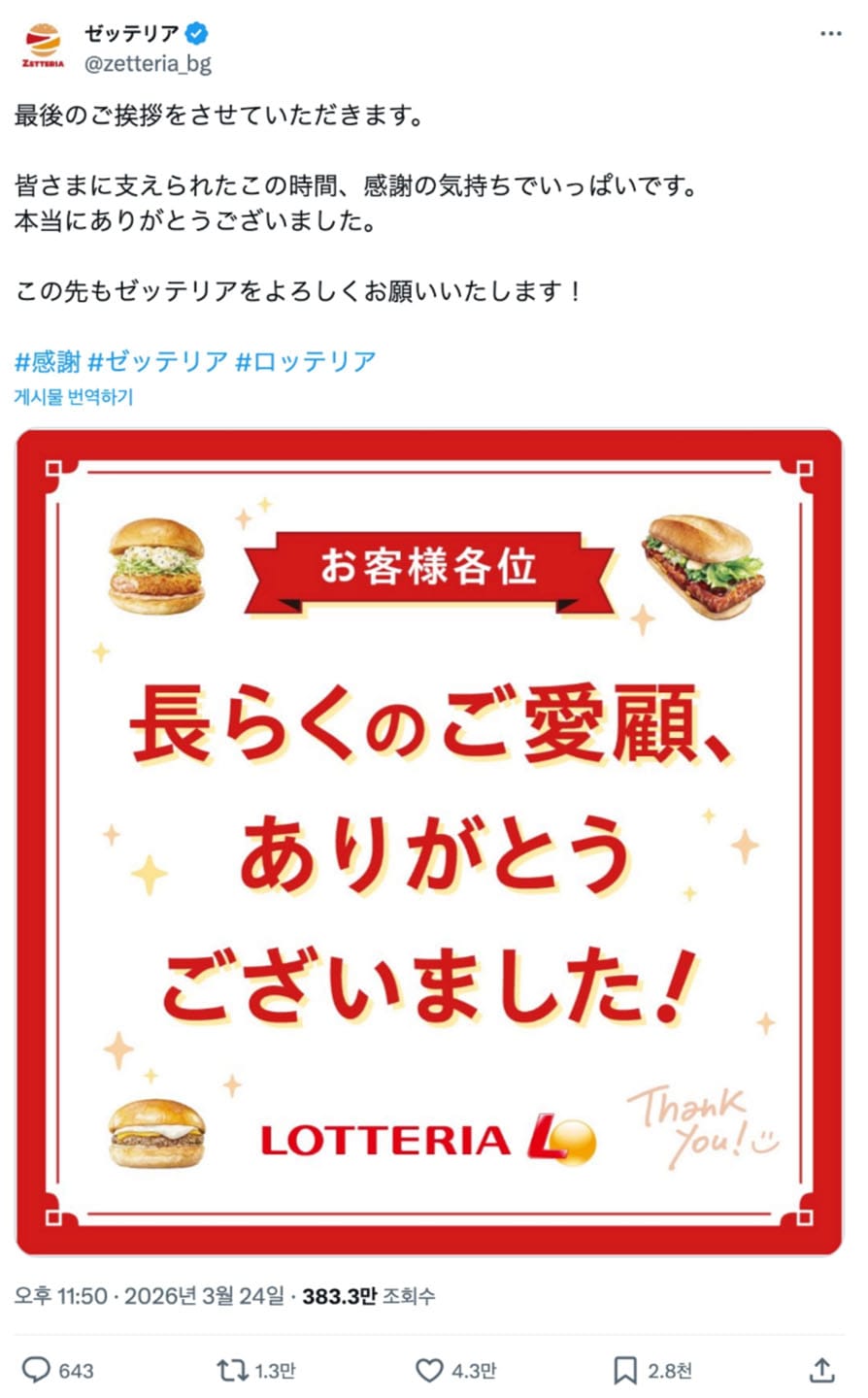Viewport: 868px width, 1398px height.
Task: Open the #ゼッテリア hashtag
Action: click(158, 361)
